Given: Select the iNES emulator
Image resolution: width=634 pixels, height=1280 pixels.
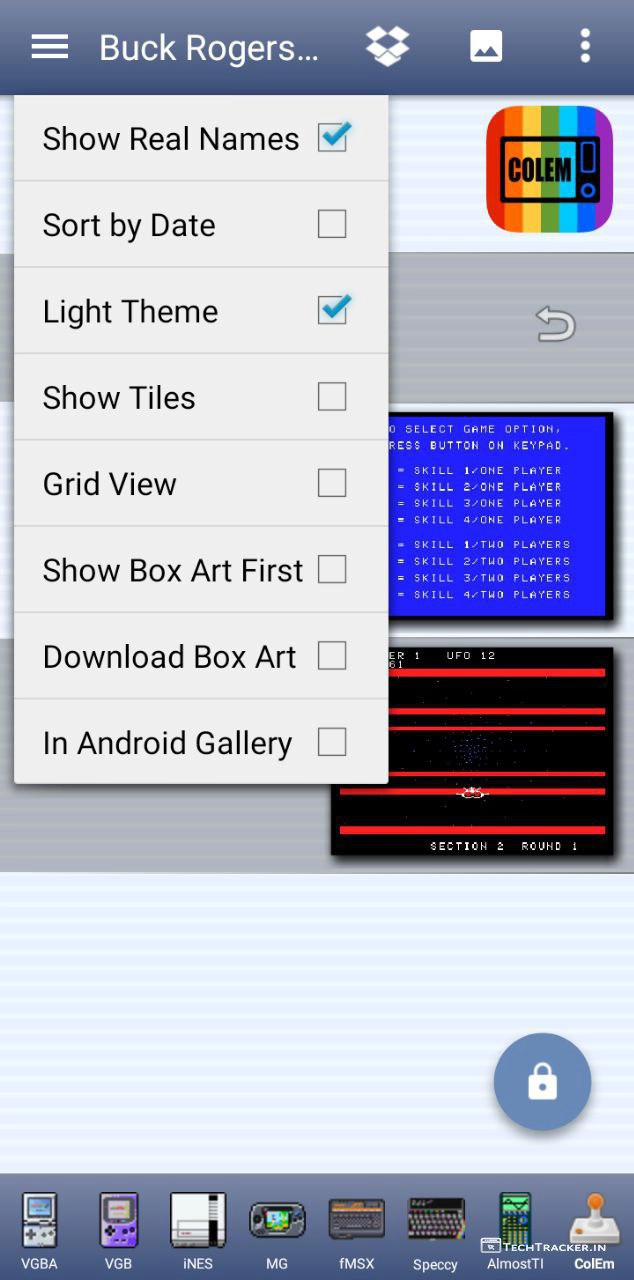Looking at the screenshot, I should click(198, 1230).
